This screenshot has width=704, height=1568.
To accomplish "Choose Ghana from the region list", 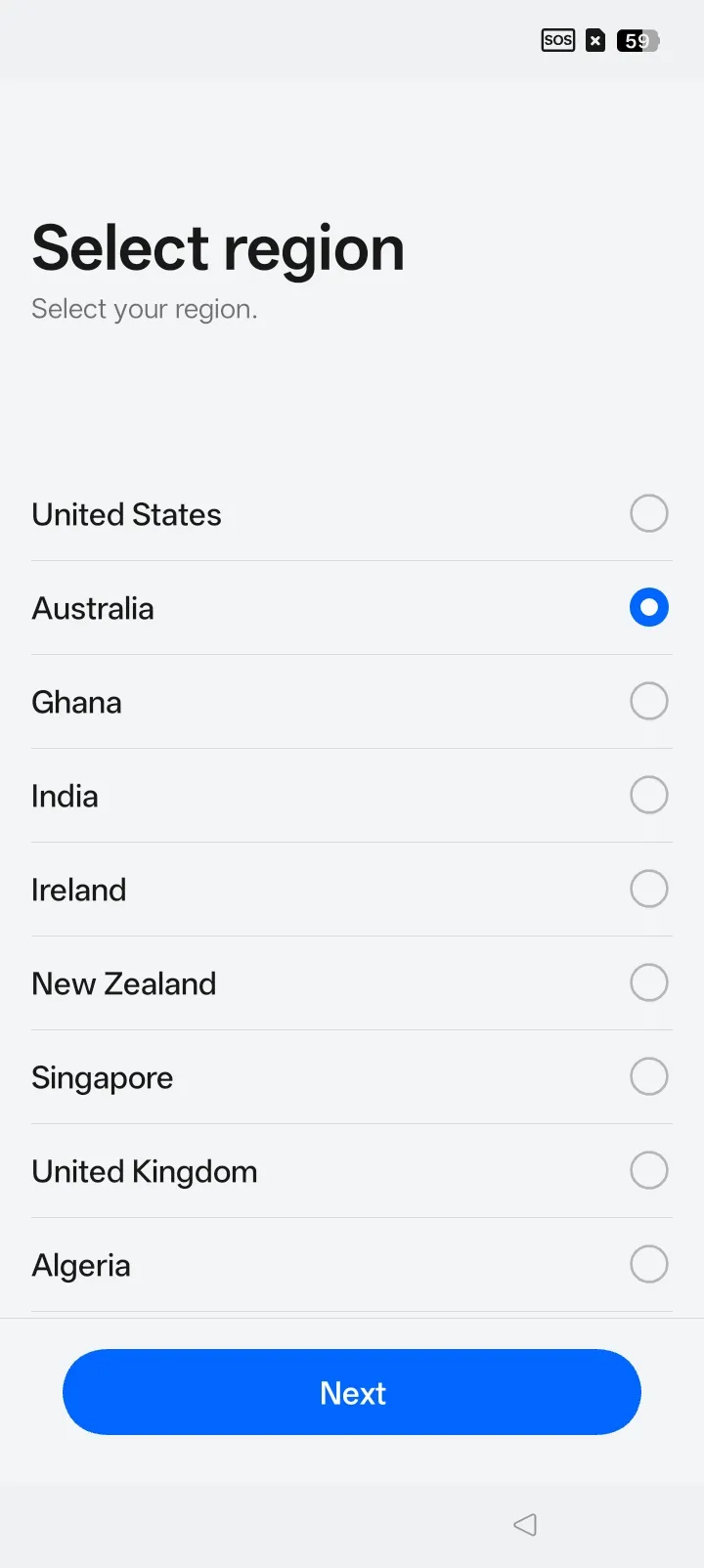I will coord(352,702).
